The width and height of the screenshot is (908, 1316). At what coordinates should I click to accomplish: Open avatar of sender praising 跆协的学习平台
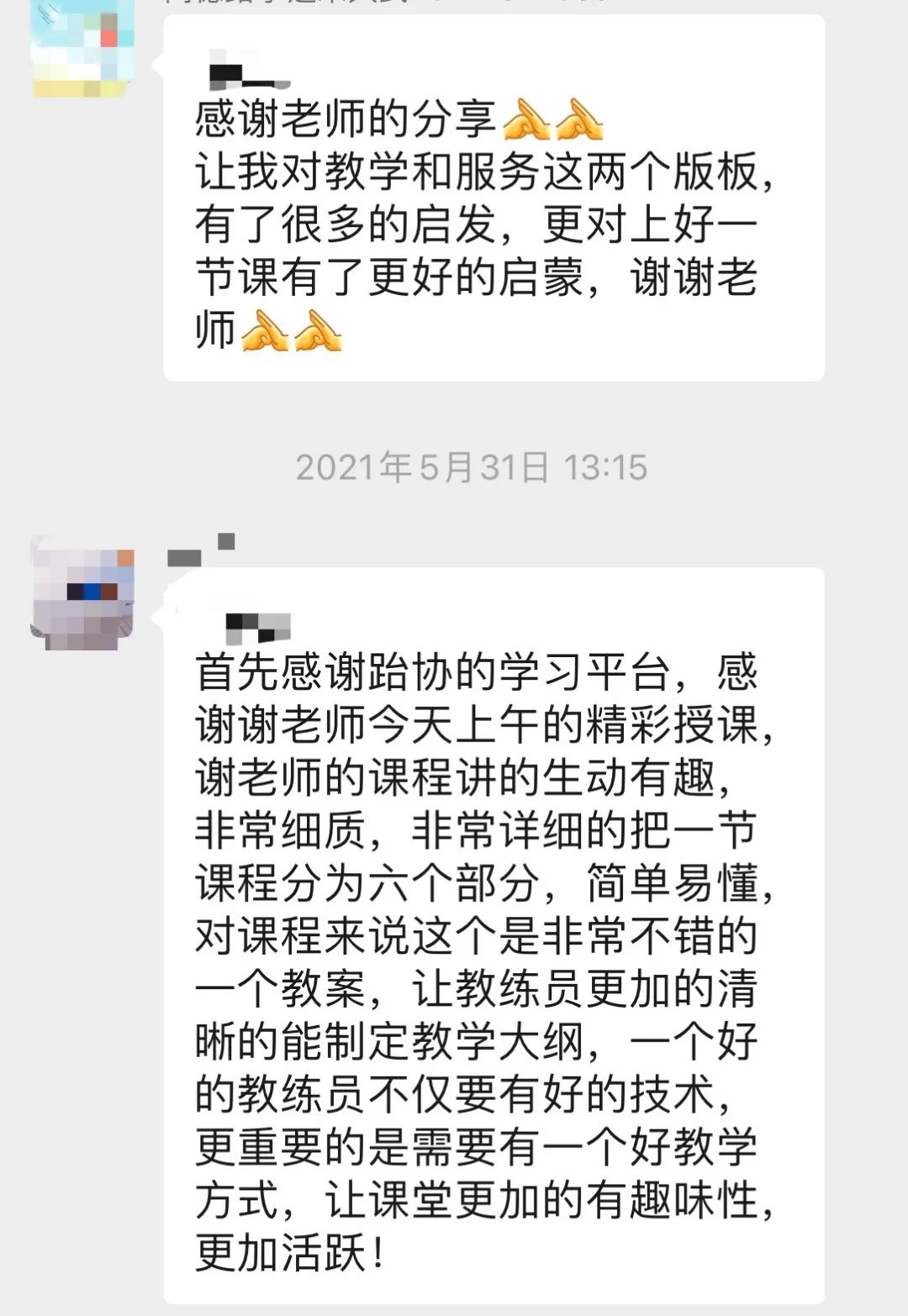pos(82,592)
